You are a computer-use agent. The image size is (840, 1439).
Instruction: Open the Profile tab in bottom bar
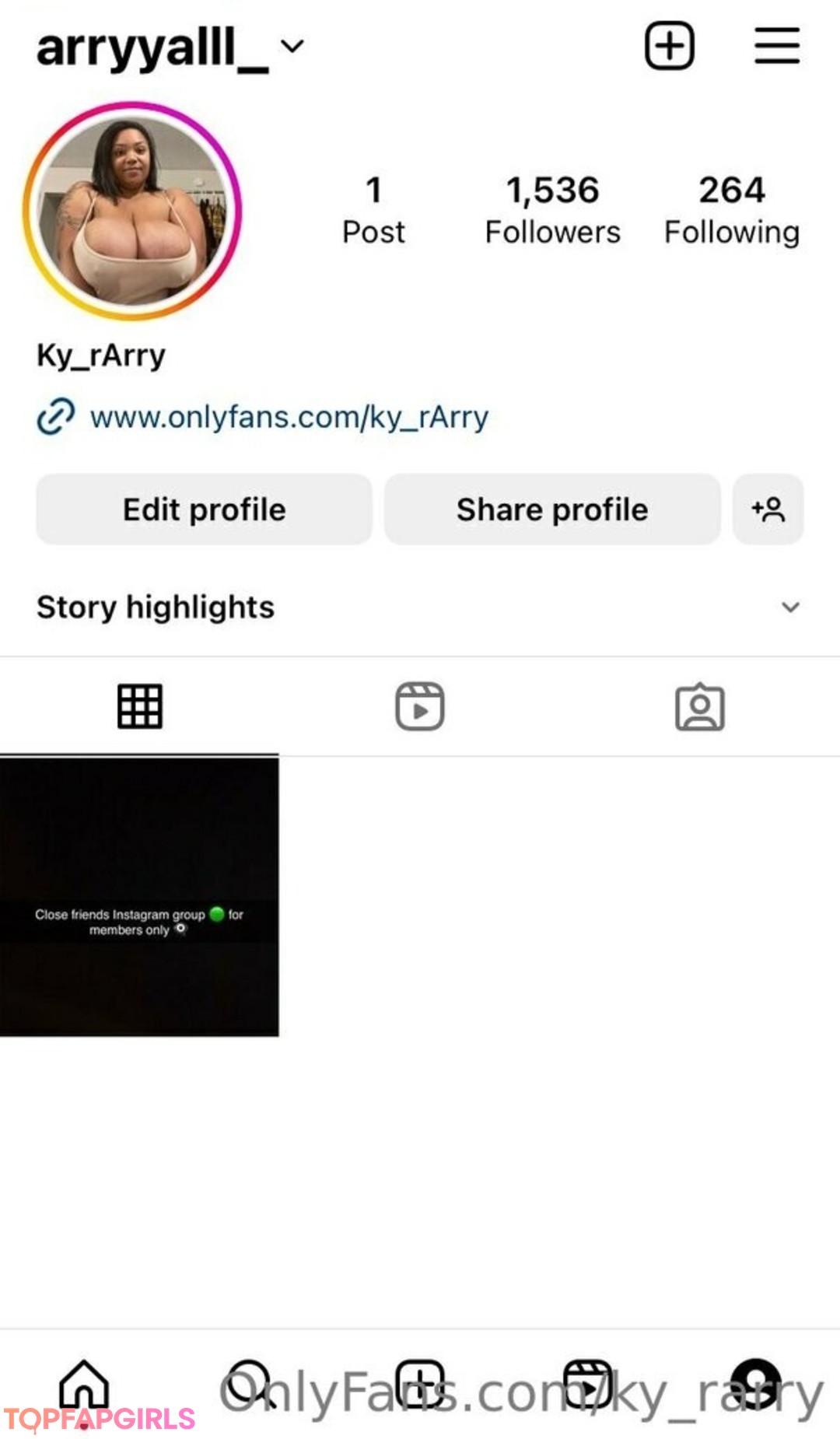click(756, 1384)
